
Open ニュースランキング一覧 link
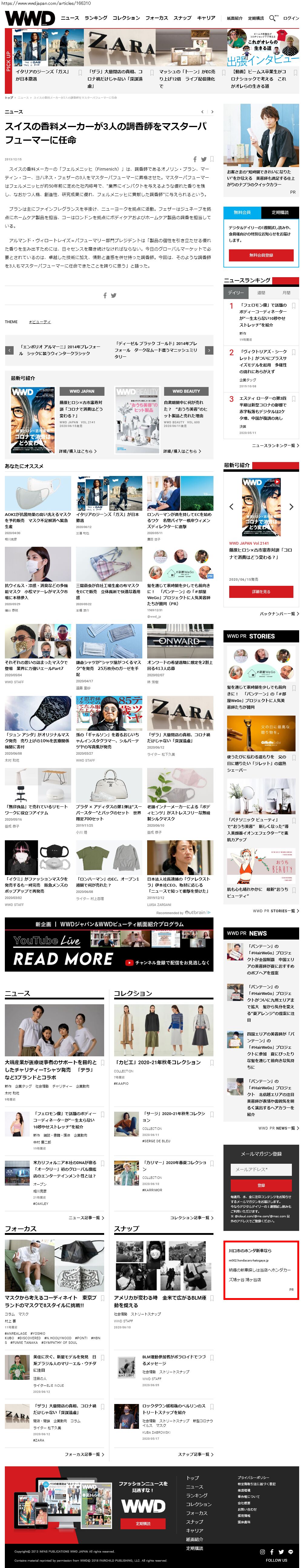tap(275, 446)
